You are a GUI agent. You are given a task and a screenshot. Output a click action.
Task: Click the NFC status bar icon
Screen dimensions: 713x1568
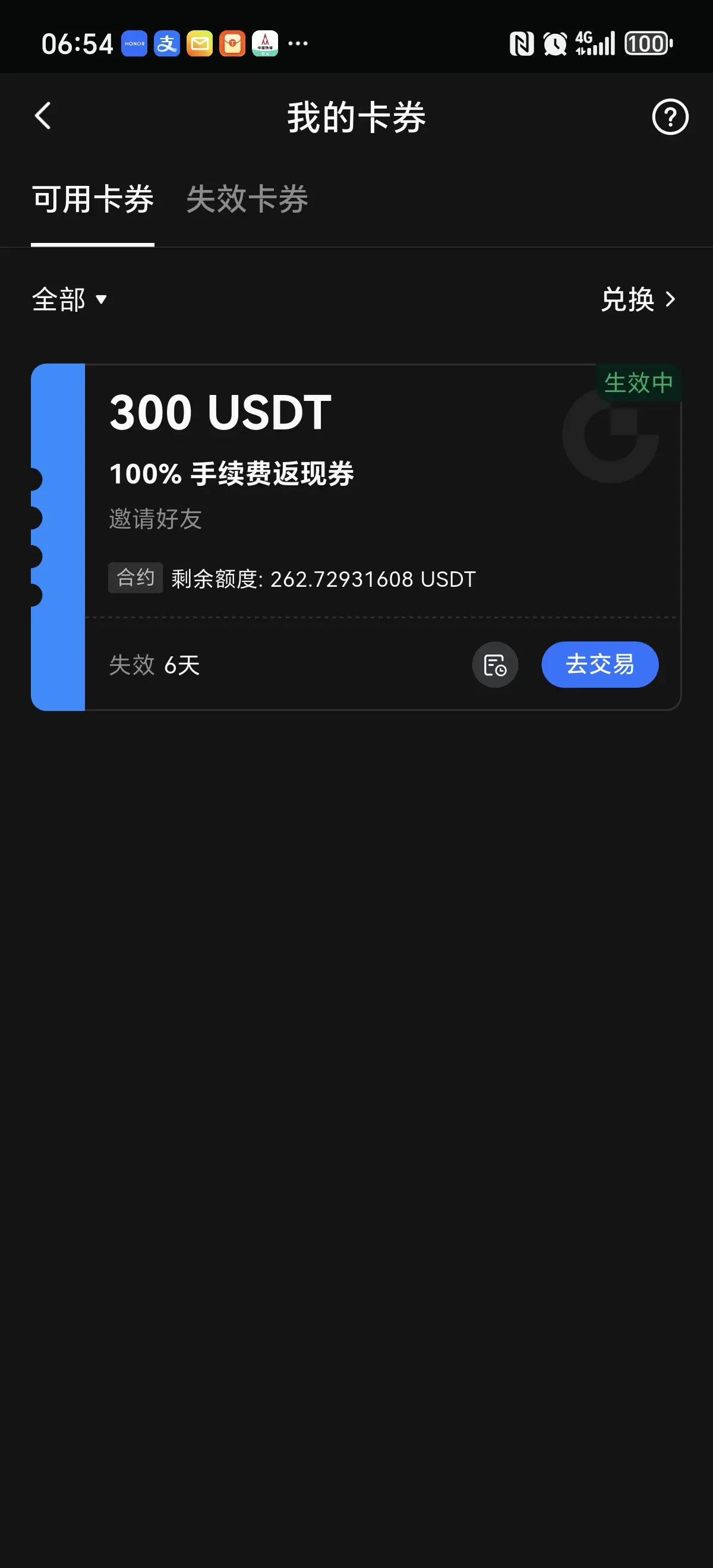pyautogui.click(x=520, y=43)
